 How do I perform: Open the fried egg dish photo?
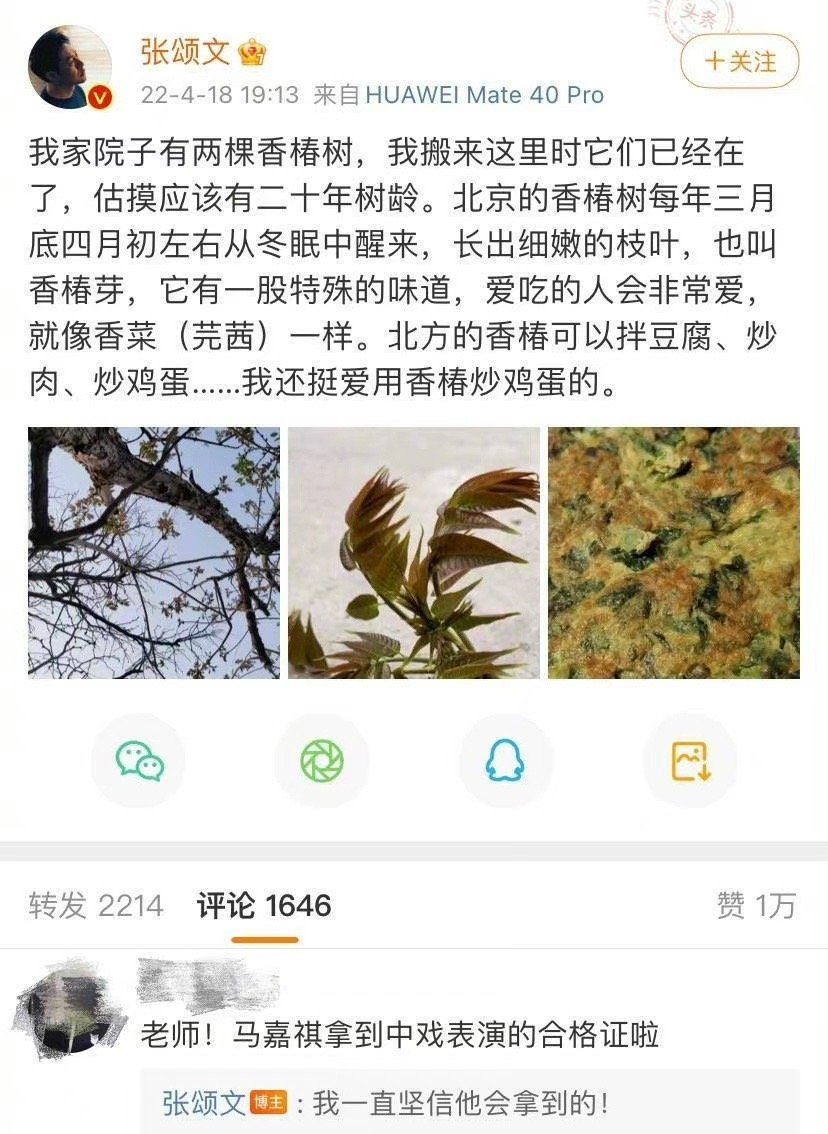(674, 553)
